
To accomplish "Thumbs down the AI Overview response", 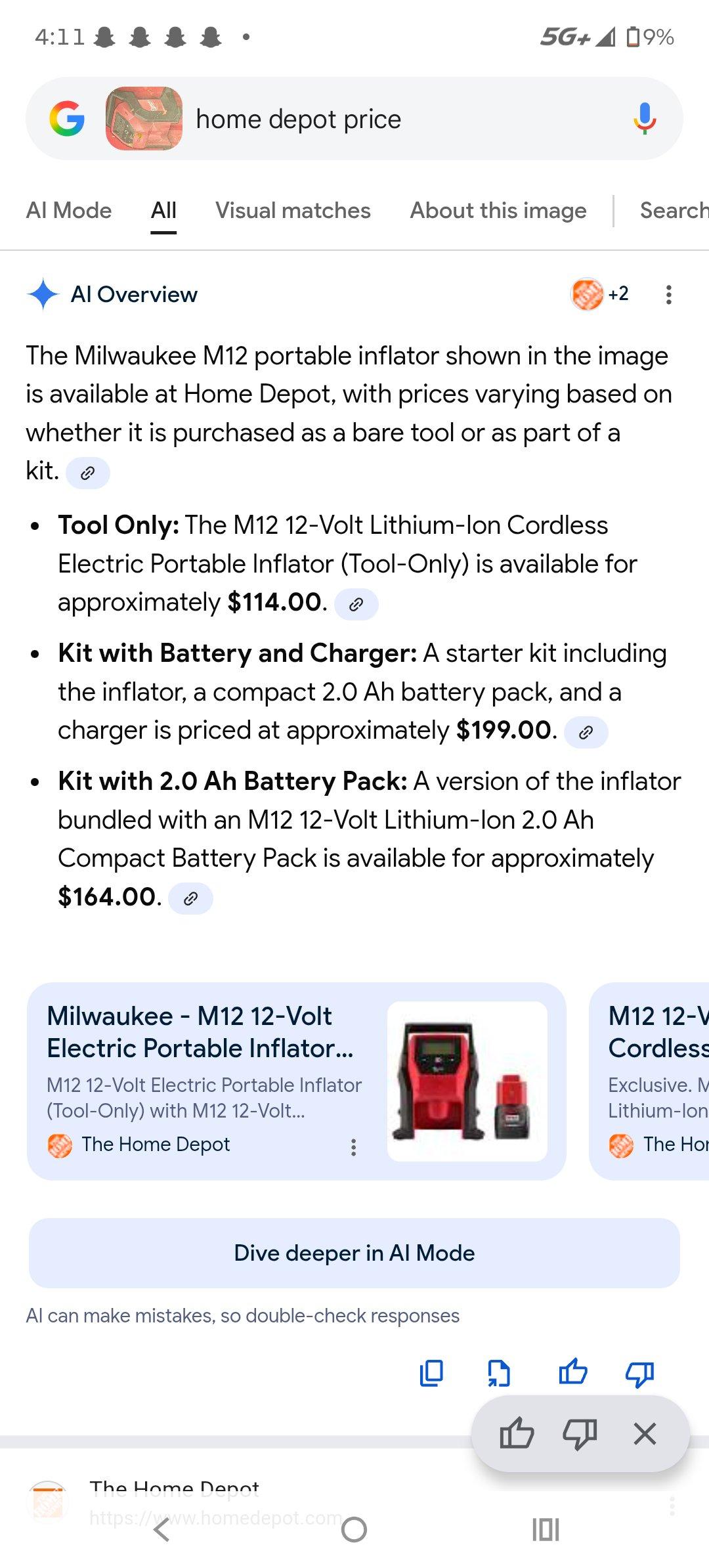I will pyautogui.click(x=637, y=1373).
